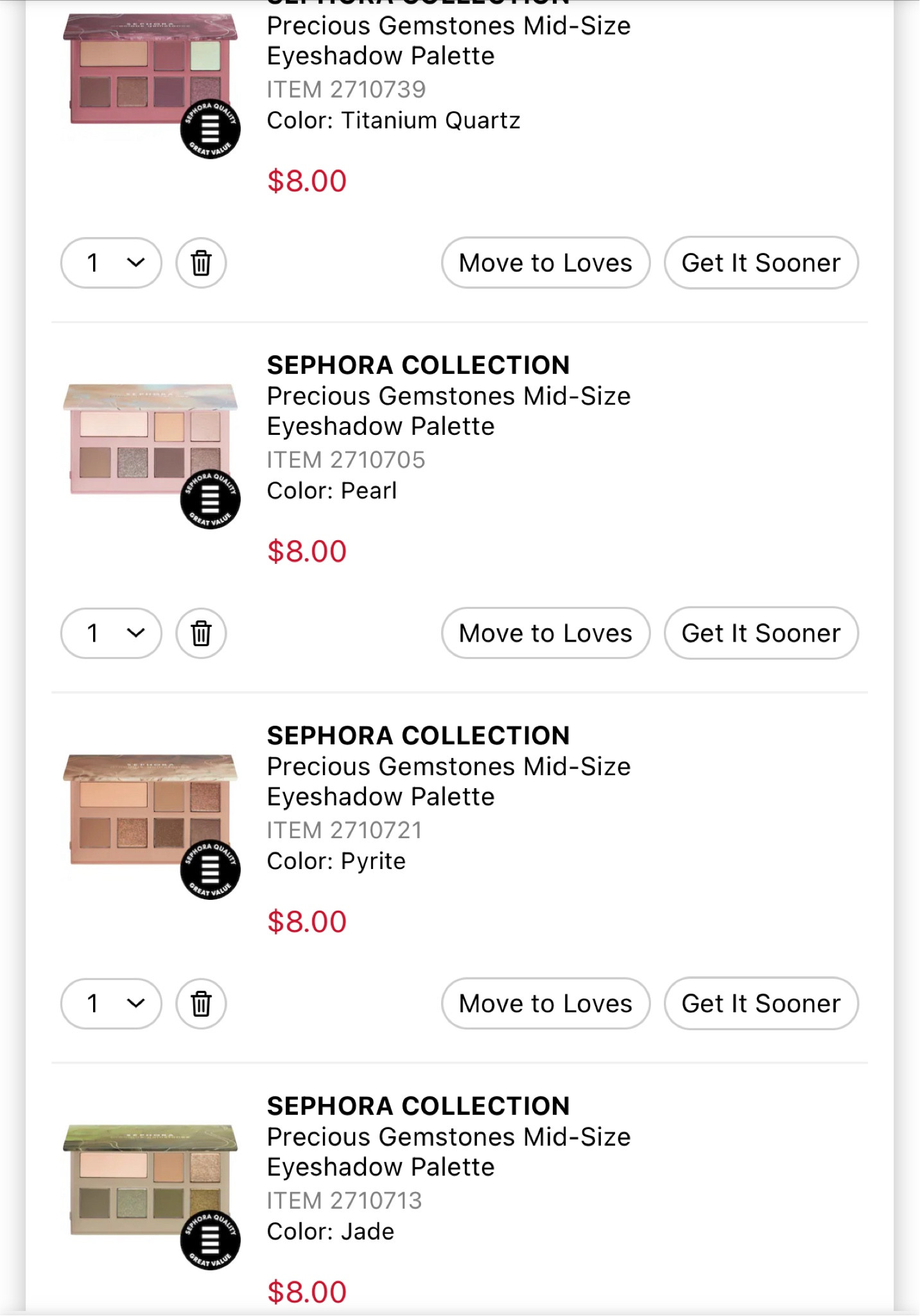Image resolution: width=920 pixels, height=1316 pixels.
Task: Click the trash icon for Pyrite palette
Action: point(200,1003)
